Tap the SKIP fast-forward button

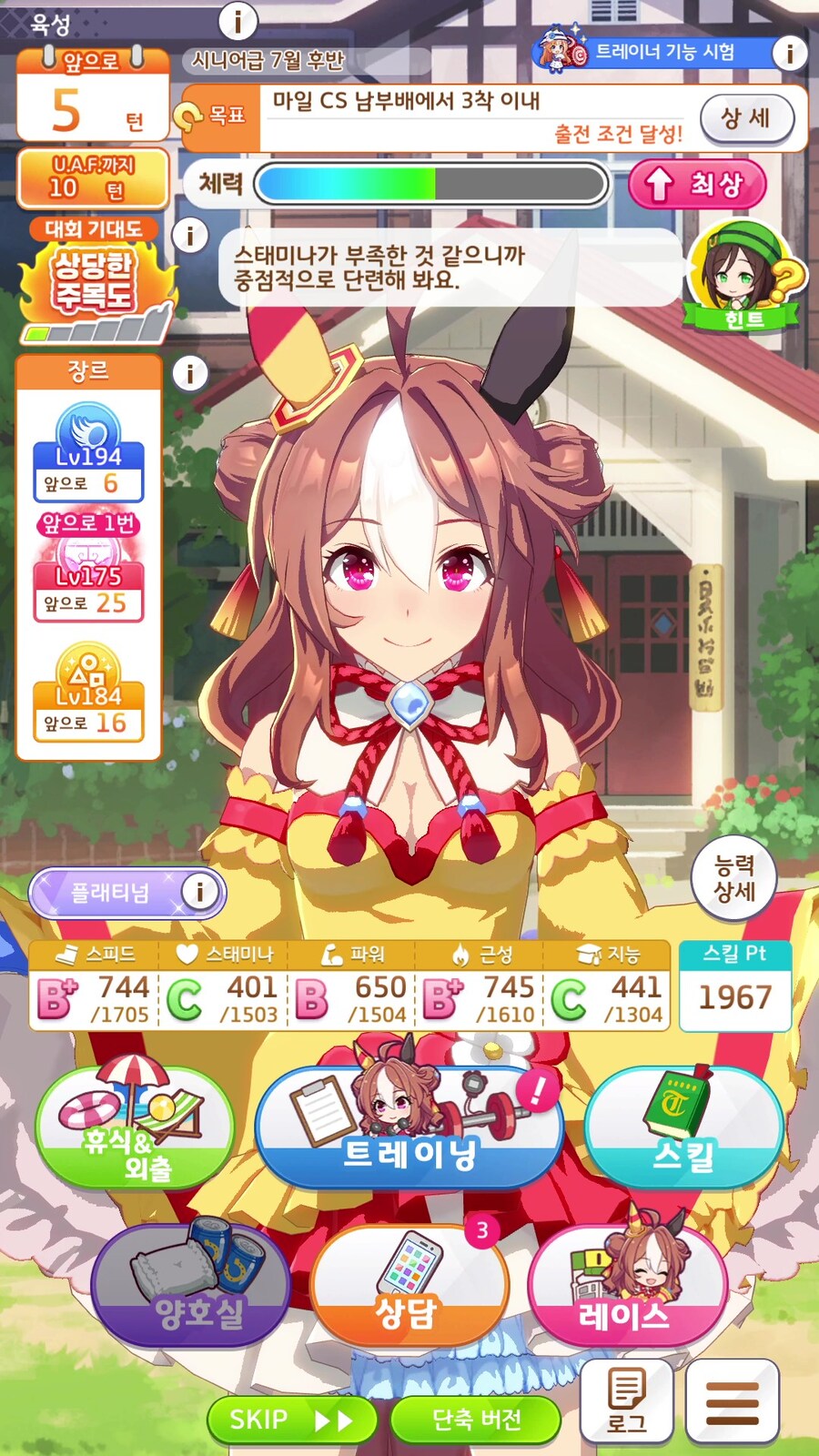pyautogui.click(x=291, y=1420)
